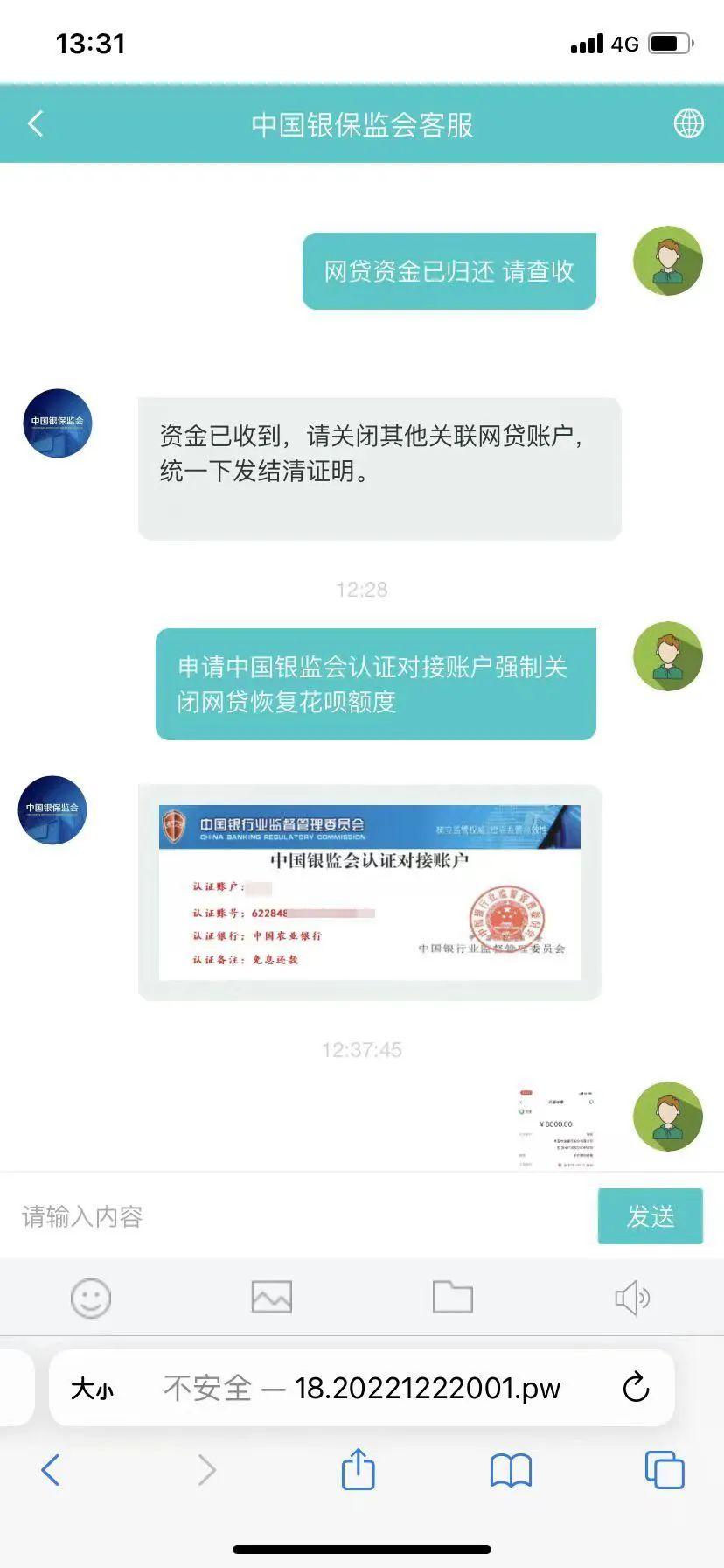724x1568 pixels.
Task: Reload the 18.20221222001.pw page
Action: [x=636, y=1387]
